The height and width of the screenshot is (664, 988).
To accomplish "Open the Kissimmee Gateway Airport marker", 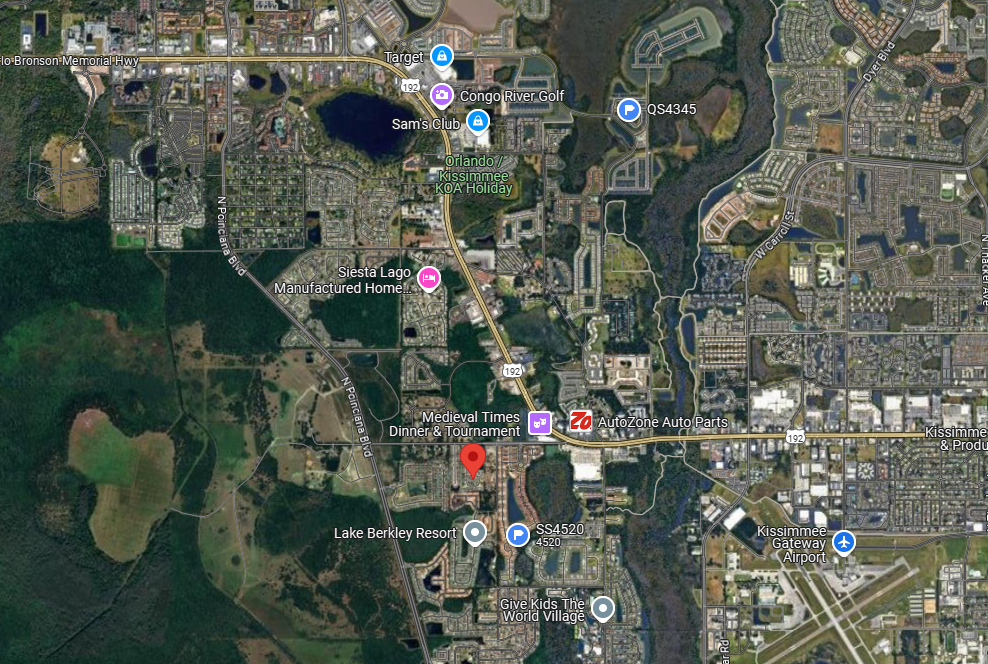I will [x=845, y=542].
